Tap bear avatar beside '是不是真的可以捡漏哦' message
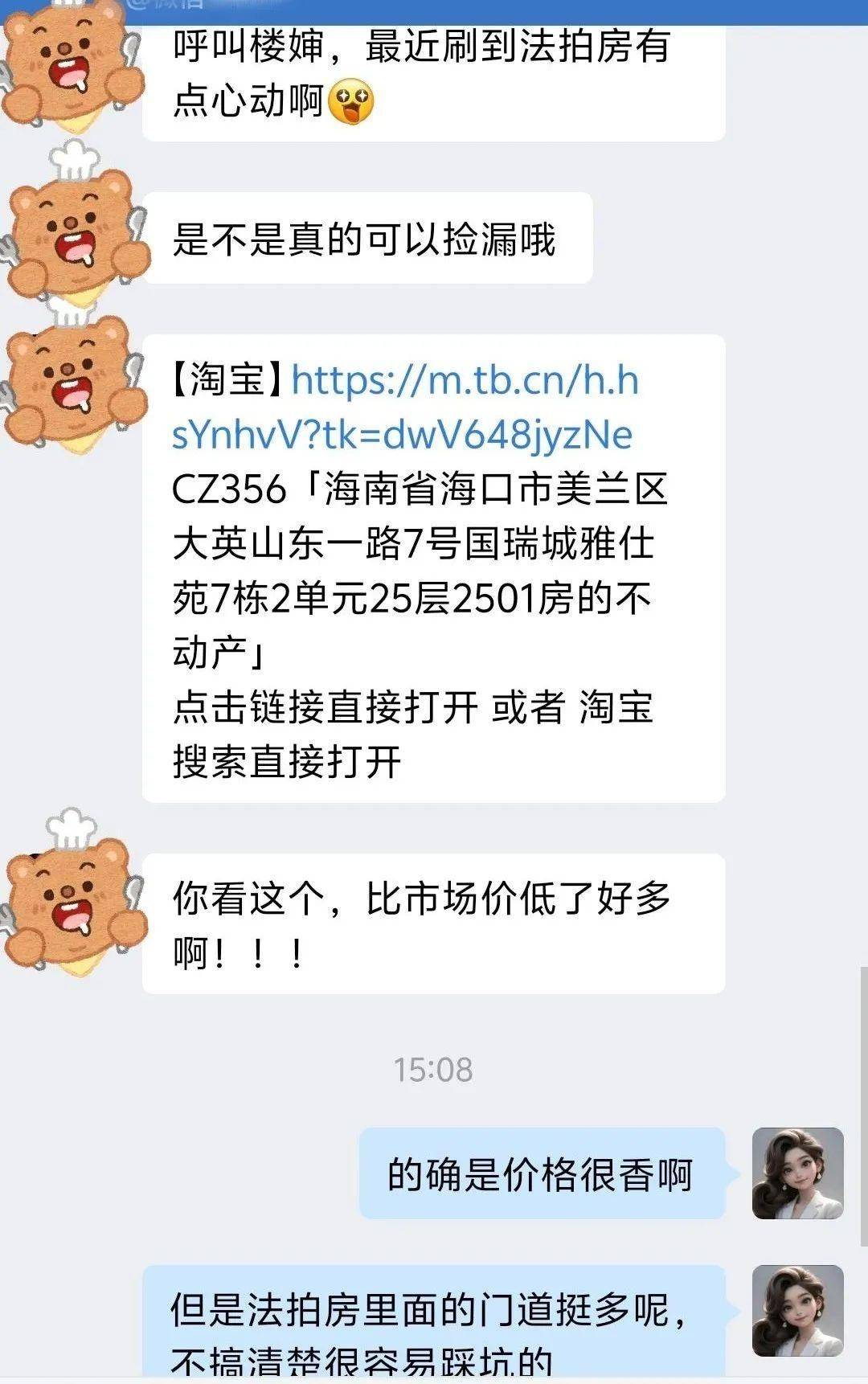Screen dimensions: 868x1384 click(x=74, y=233)
